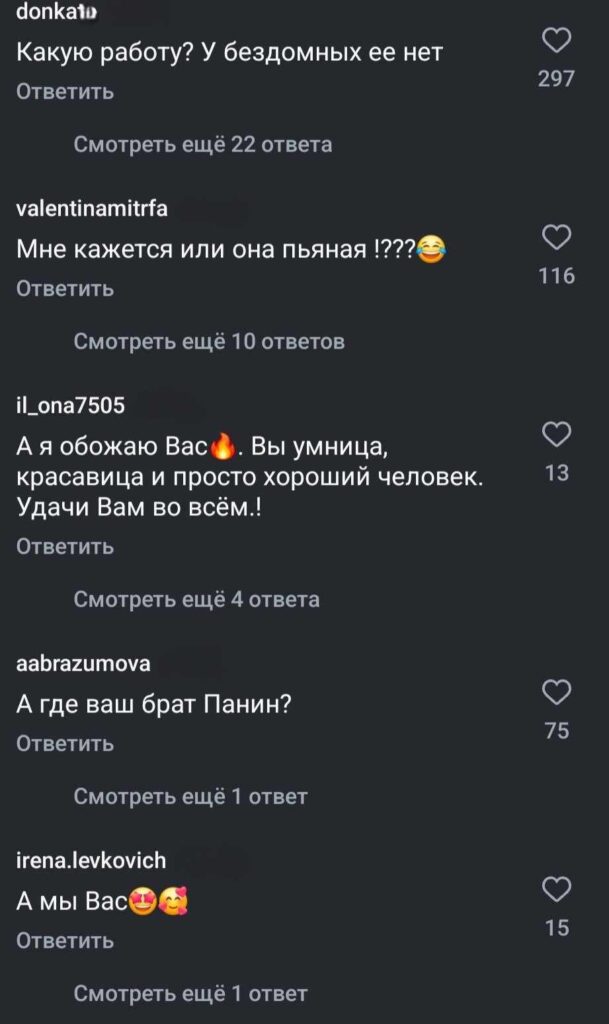The height and width of the screenshot is (1024, 609).
Task: Reply to valentinamitrfa's comment
Action: click(x=65, y=288)
